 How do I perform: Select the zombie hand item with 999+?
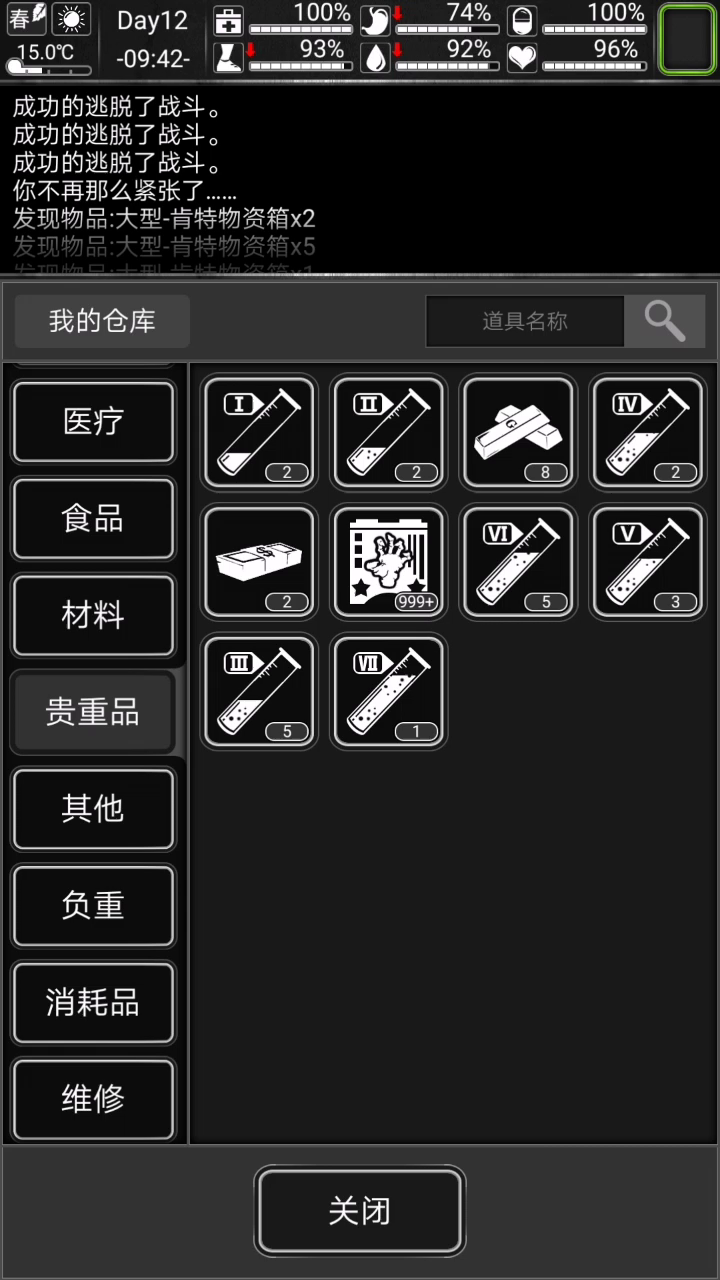tap(389, 561)
